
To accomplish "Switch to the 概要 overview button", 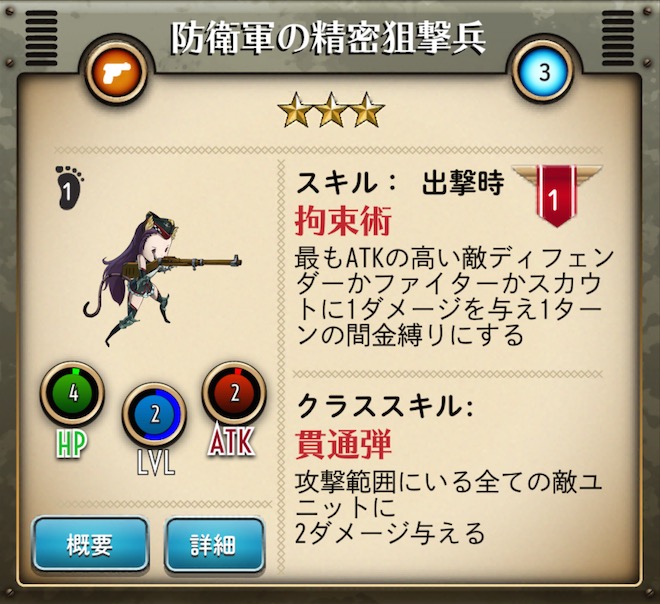I will 90,545.
